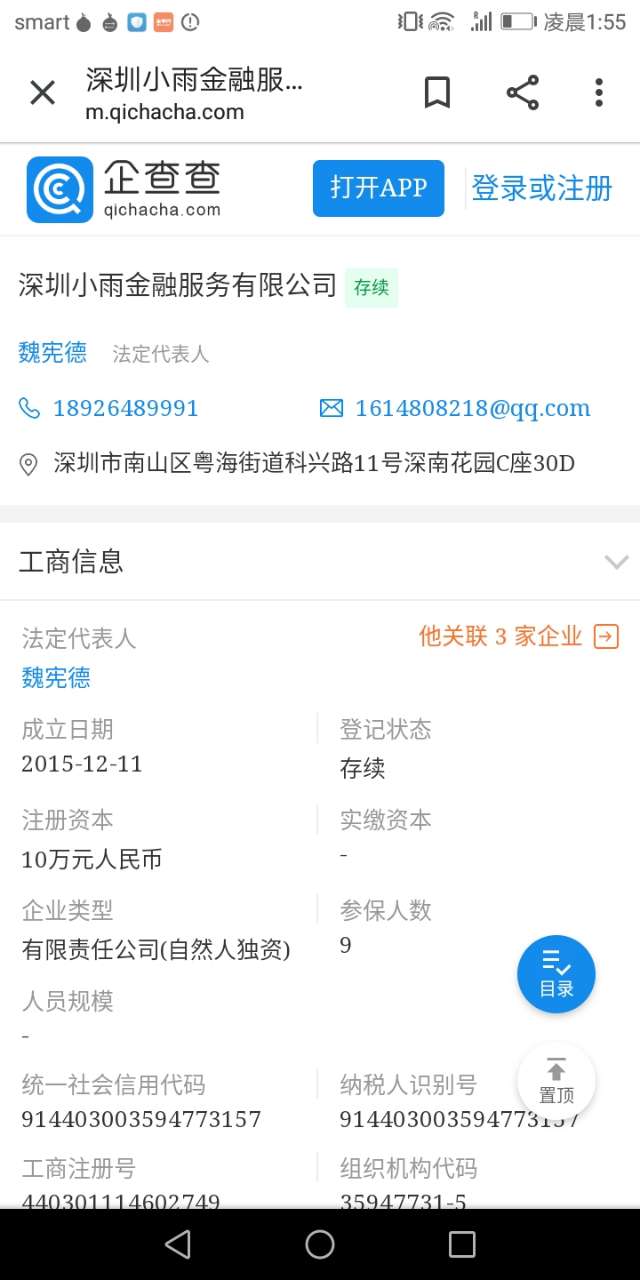Tap 打开APP button

point(378,188)
